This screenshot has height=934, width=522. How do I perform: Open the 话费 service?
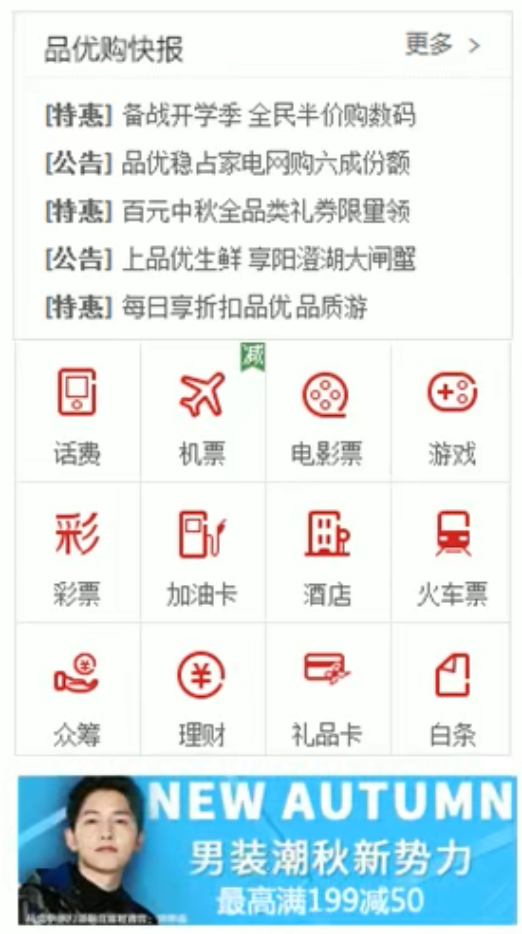[x=77, y=412]
